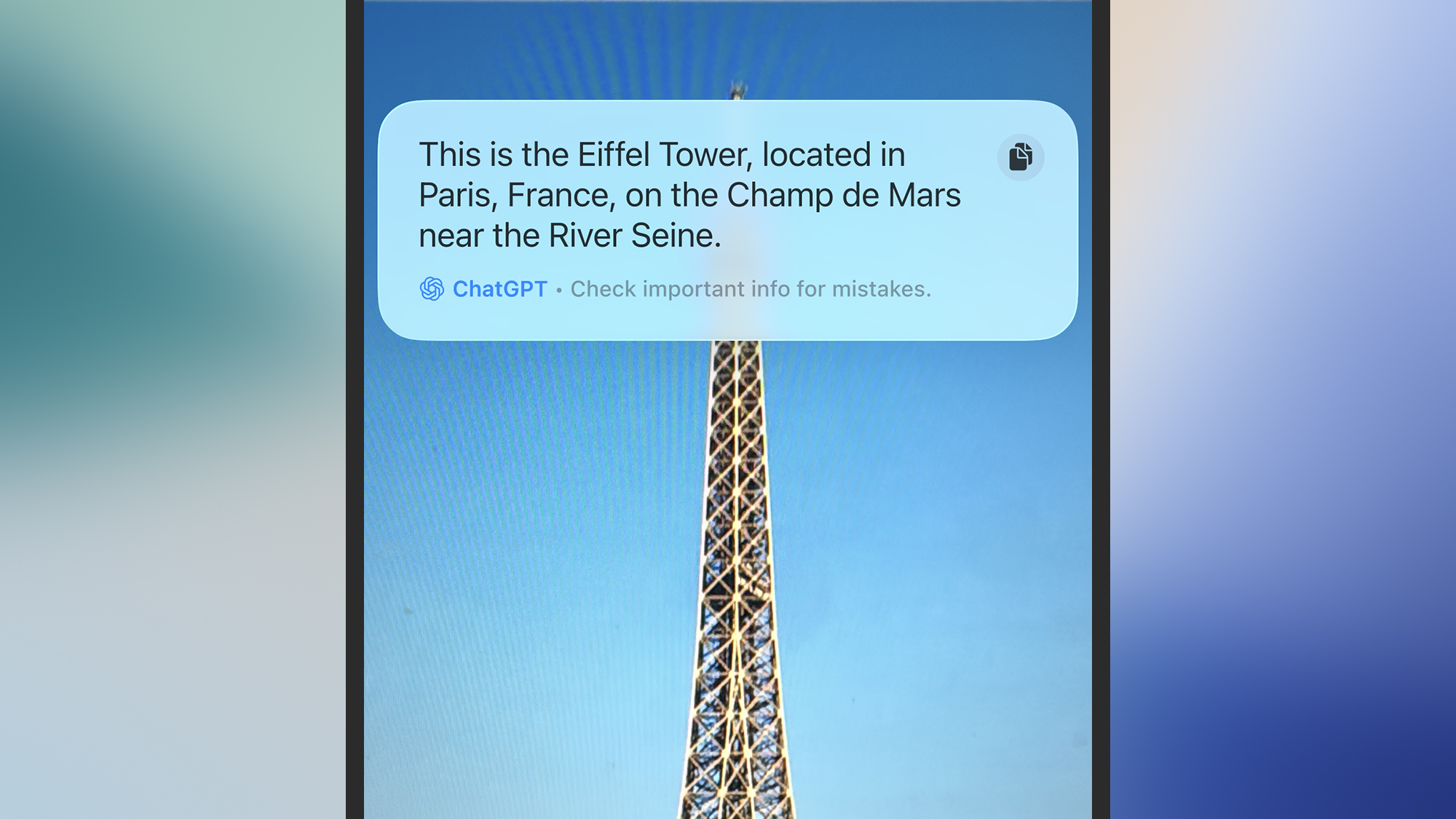This screenshot has height=819, width=1456.
Task: Copy the Eiffel Tower response text
Action: point(1020,157)
